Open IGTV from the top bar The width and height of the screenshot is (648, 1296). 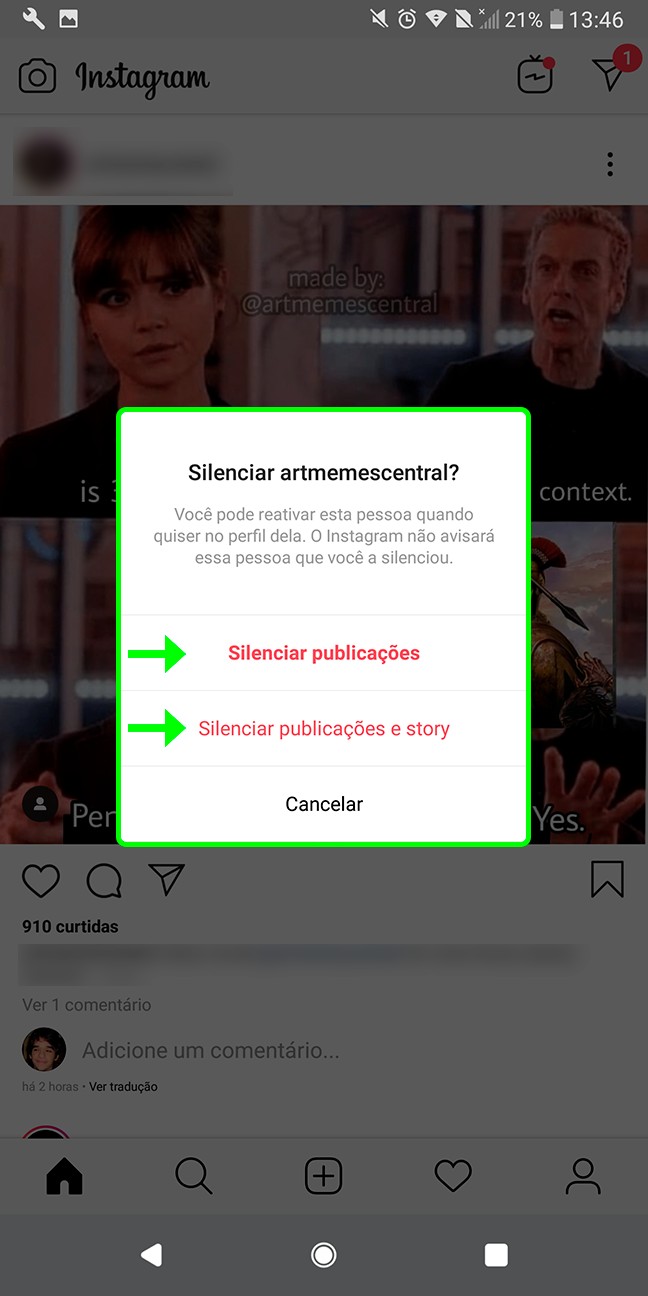[535, 77]
